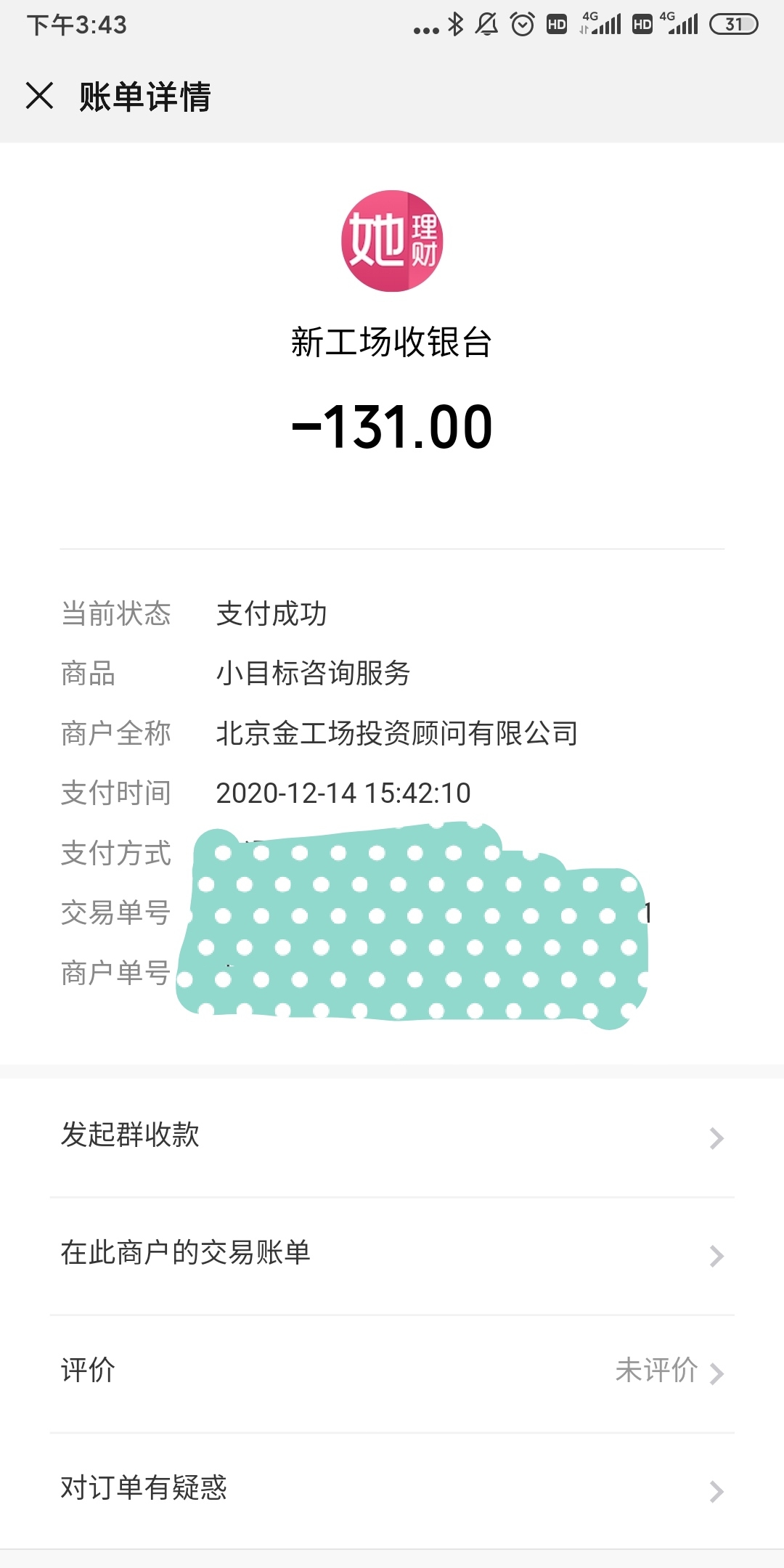Close the 账单详情 page
The image size is (784, 1568).
[x=40, y=96]
